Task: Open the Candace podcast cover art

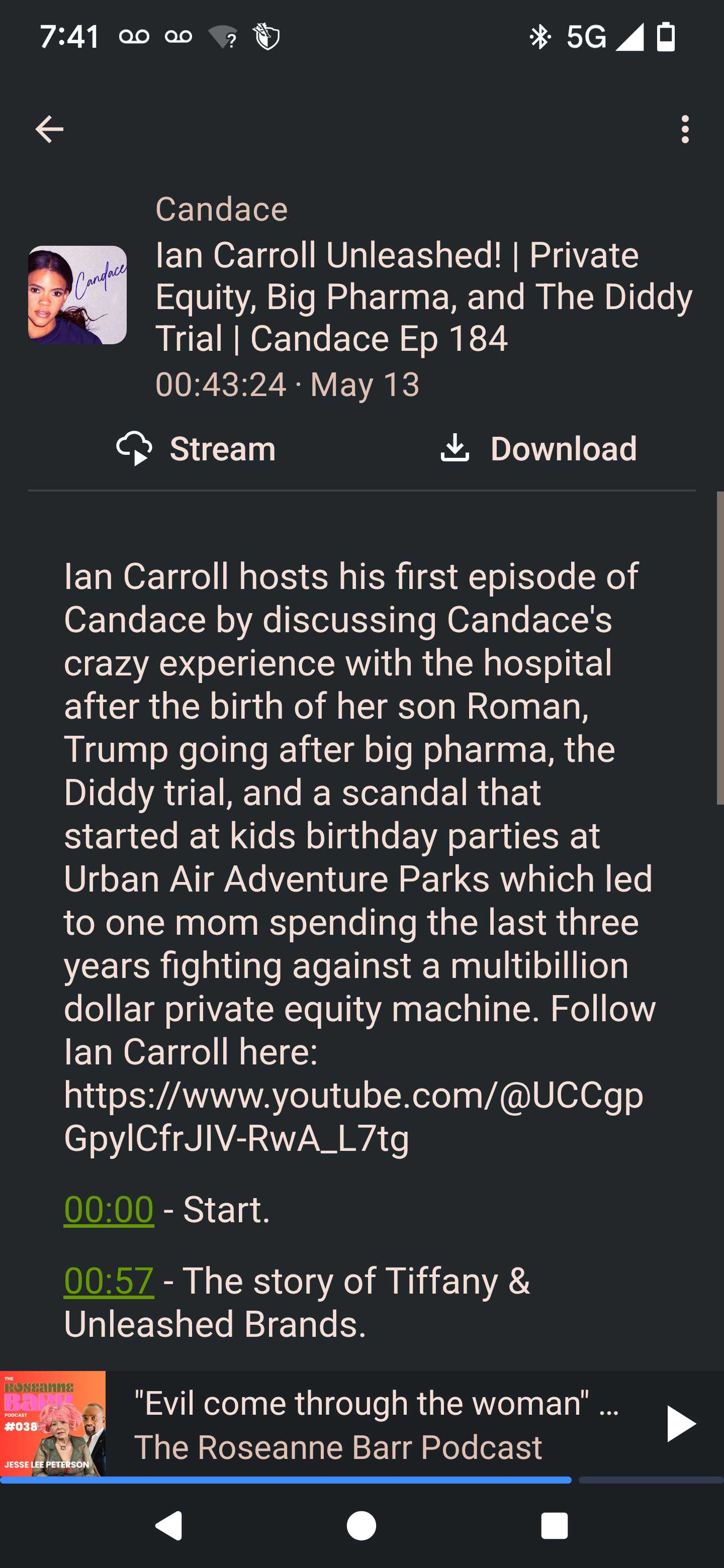Action: [x=77, y=295]
